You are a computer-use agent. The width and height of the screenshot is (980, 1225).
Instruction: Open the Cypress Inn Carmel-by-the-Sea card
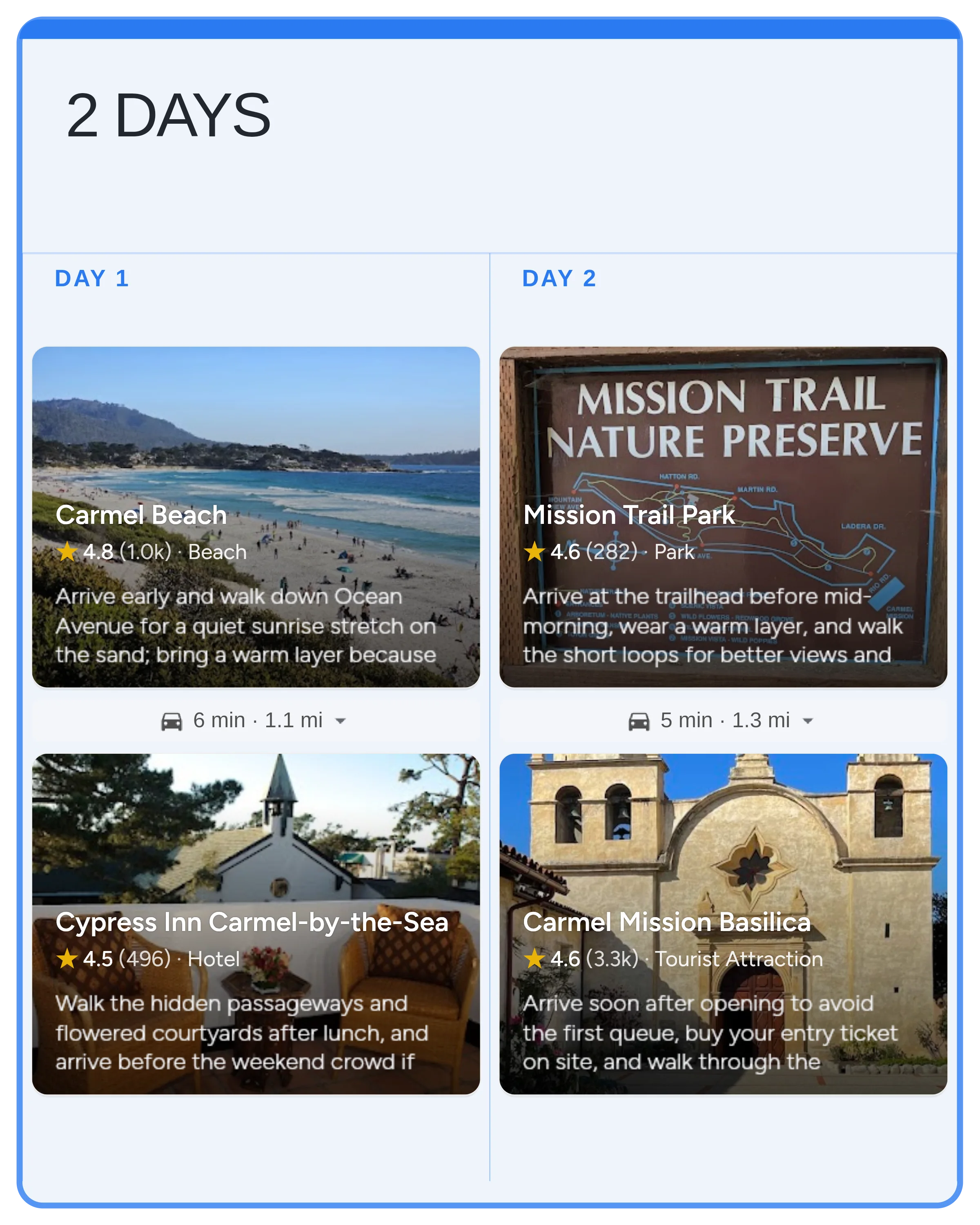(256, 923)
